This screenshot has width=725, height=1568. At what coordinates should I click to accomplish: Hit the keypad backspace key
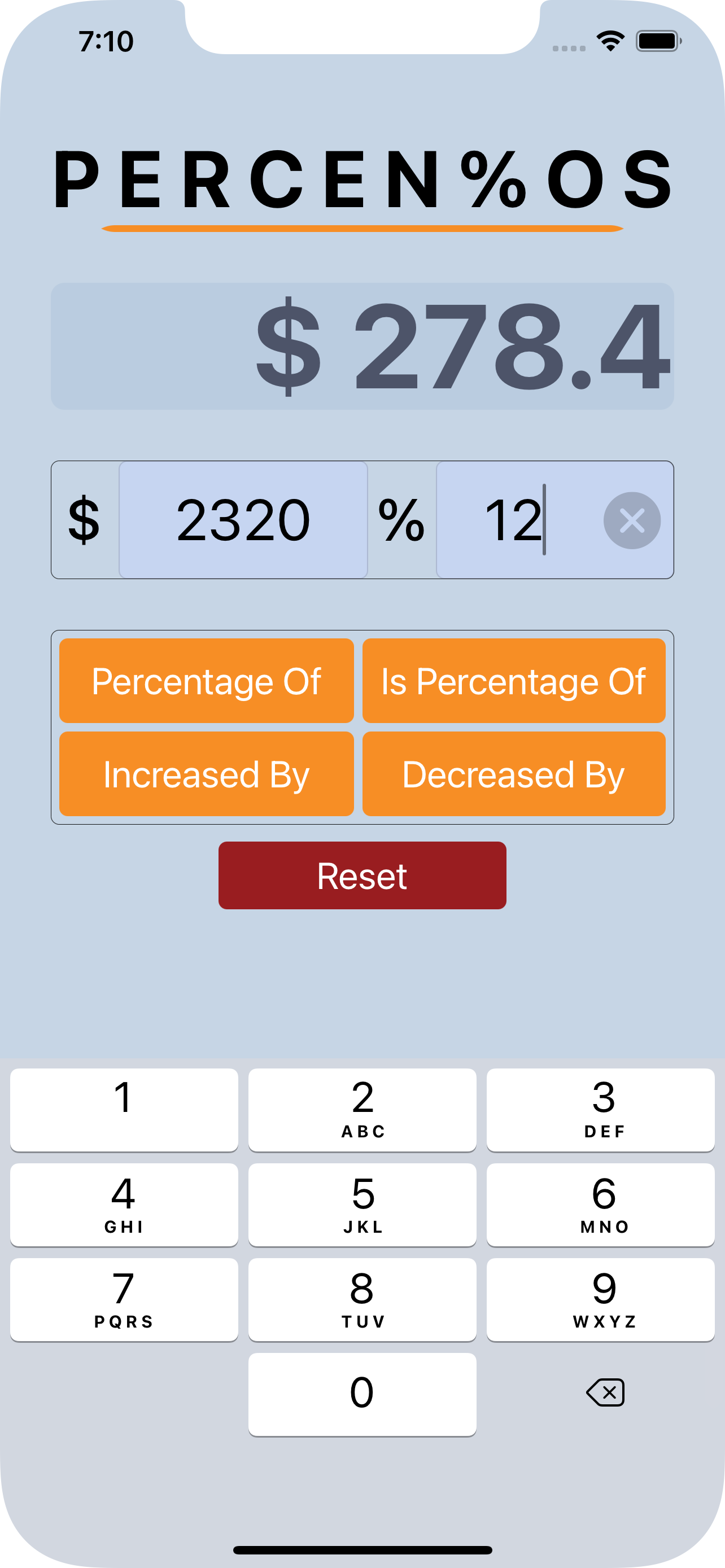tap(605, 1392)
